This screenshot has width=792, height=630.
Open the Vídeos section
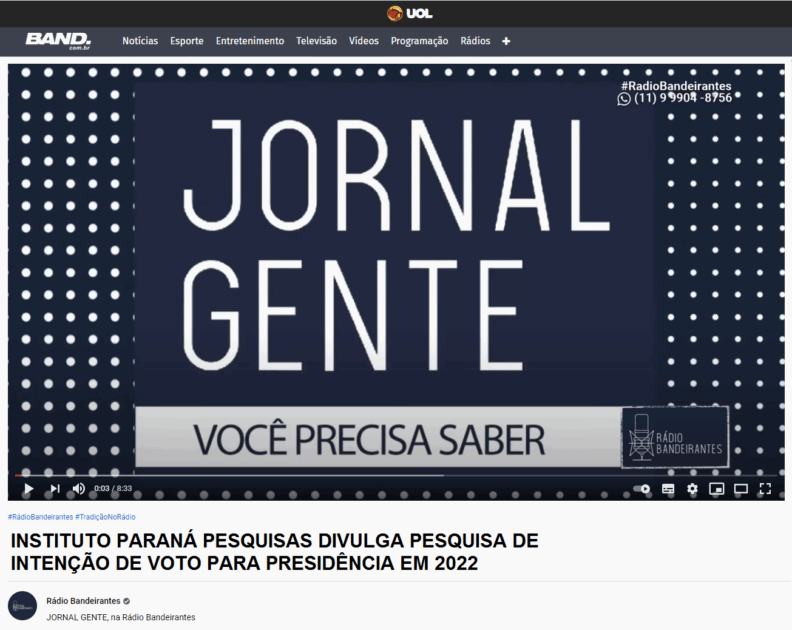[364, 41]
